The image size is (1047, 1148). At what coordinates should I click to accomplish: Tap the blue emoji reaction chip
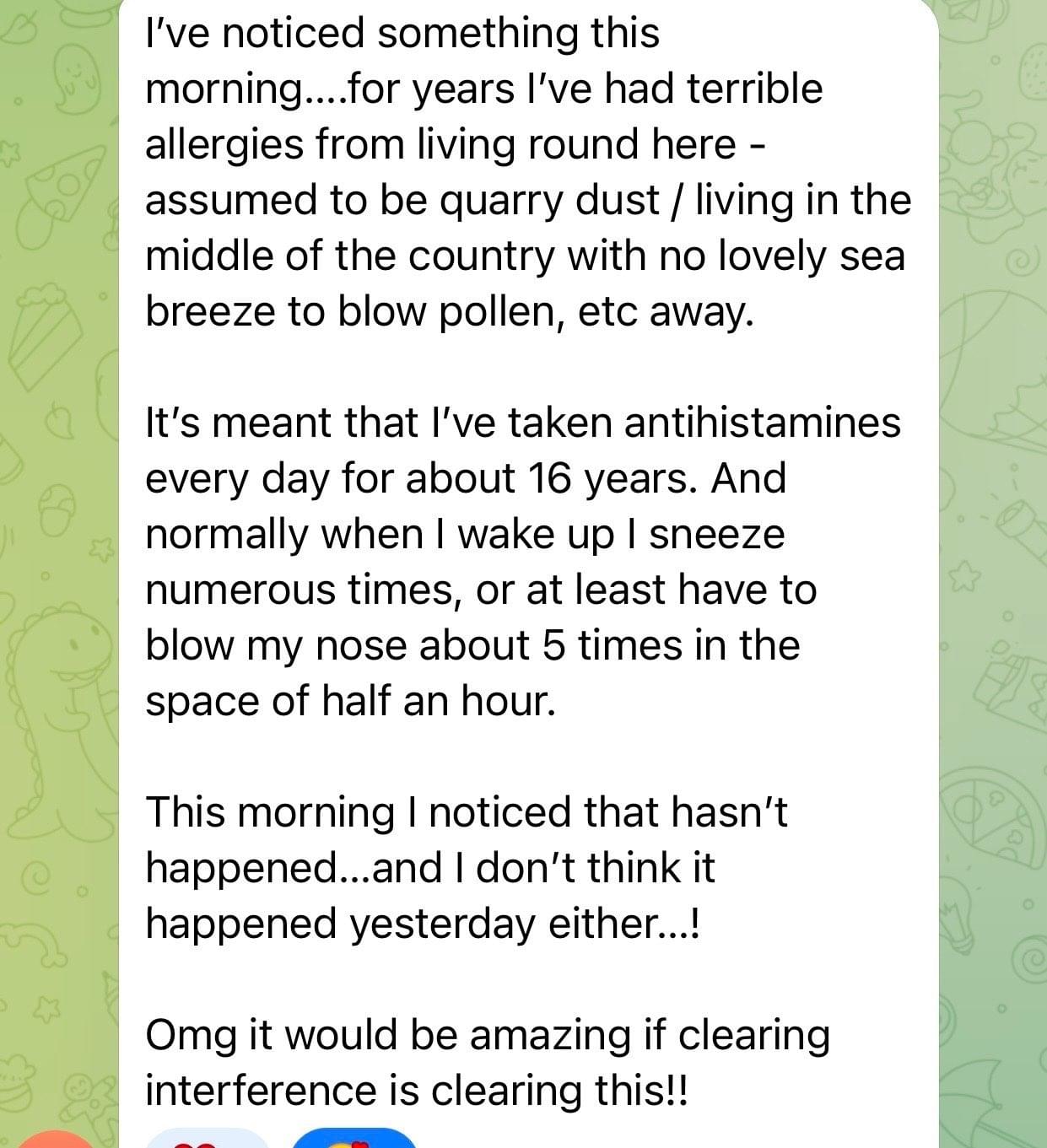354,1139
